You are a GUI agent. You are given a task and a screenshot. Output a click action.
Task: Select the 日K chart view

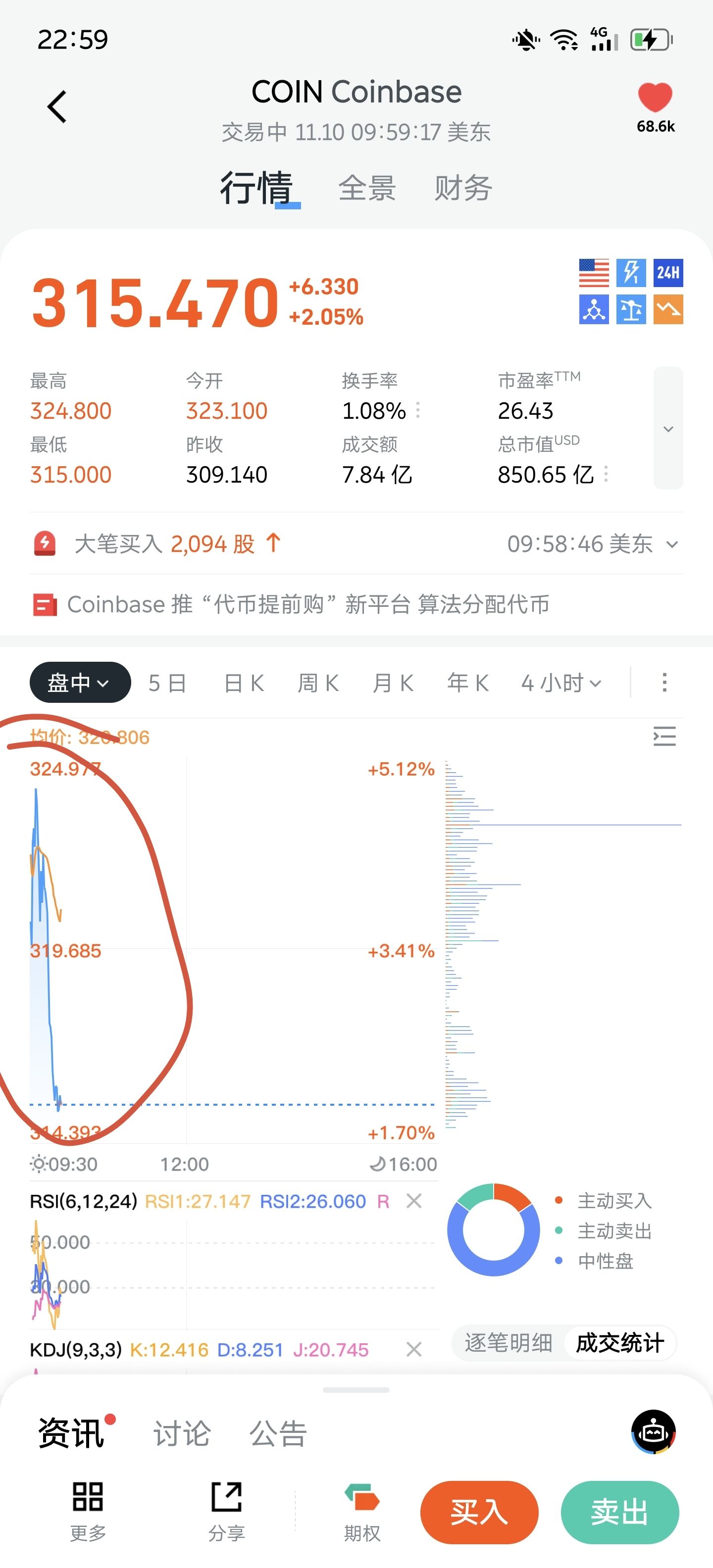244,683
